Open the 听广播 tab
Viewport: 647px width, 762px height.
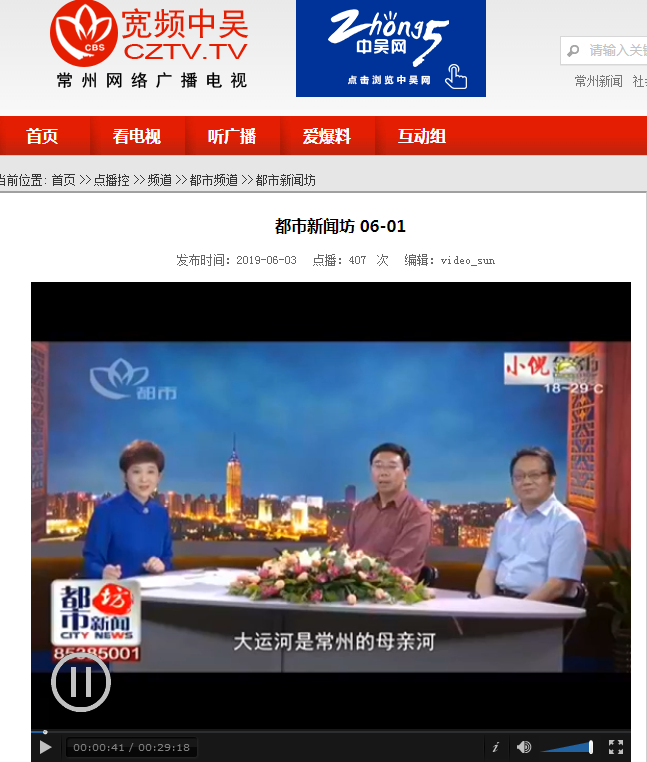click(x=231, y=137)
